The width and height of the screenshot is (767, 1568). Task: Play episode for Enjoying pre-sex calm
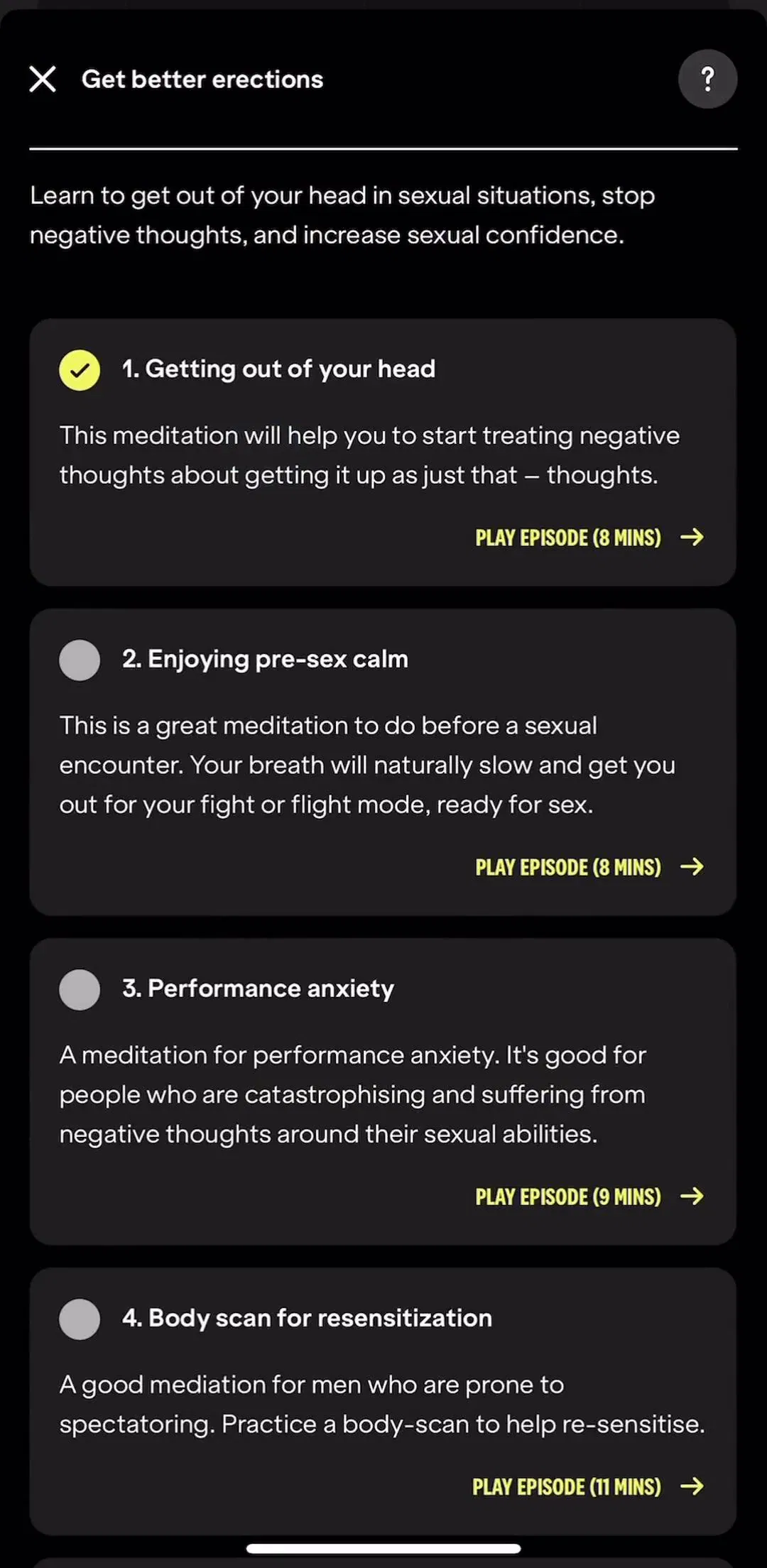(589, 867)
